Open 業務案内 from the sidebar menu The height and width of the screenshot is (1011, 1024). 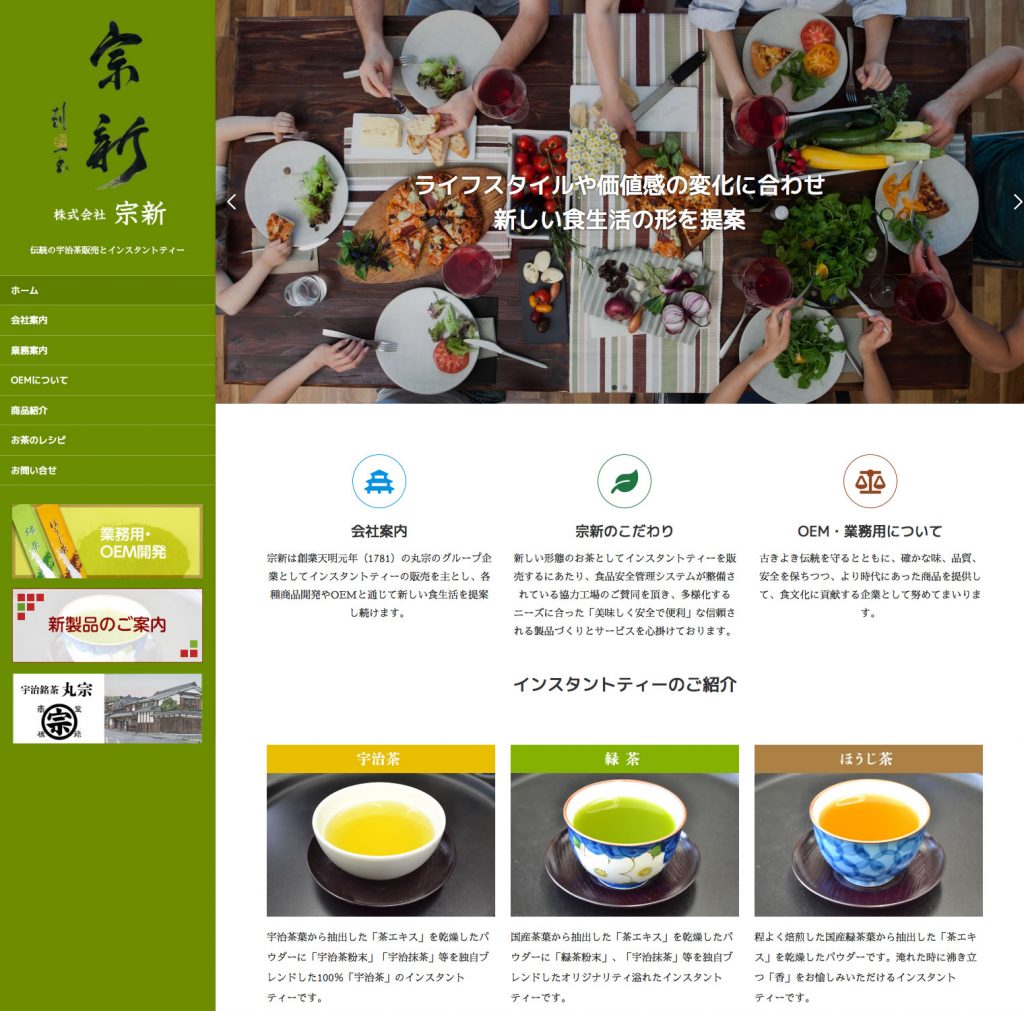(x=30, y=350)
